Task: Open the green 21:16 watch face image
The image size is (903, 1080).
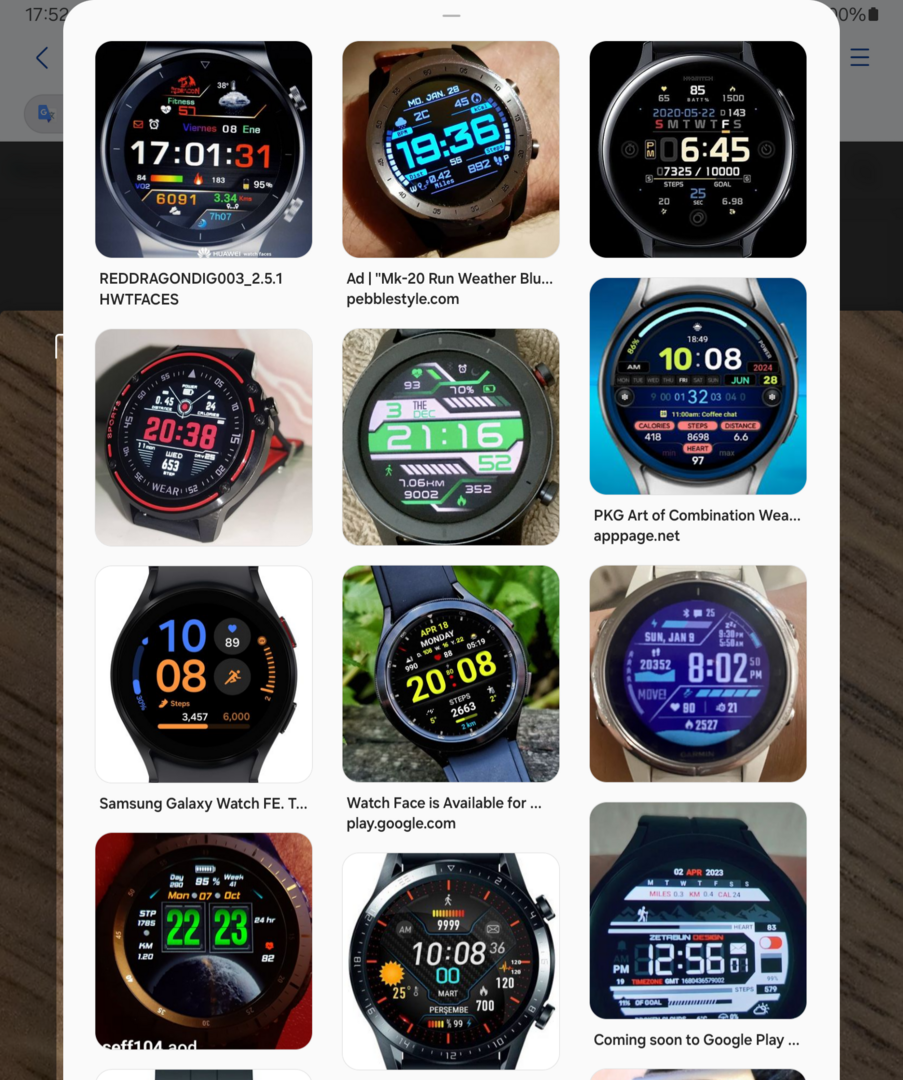Action: [x=450, y=437]
